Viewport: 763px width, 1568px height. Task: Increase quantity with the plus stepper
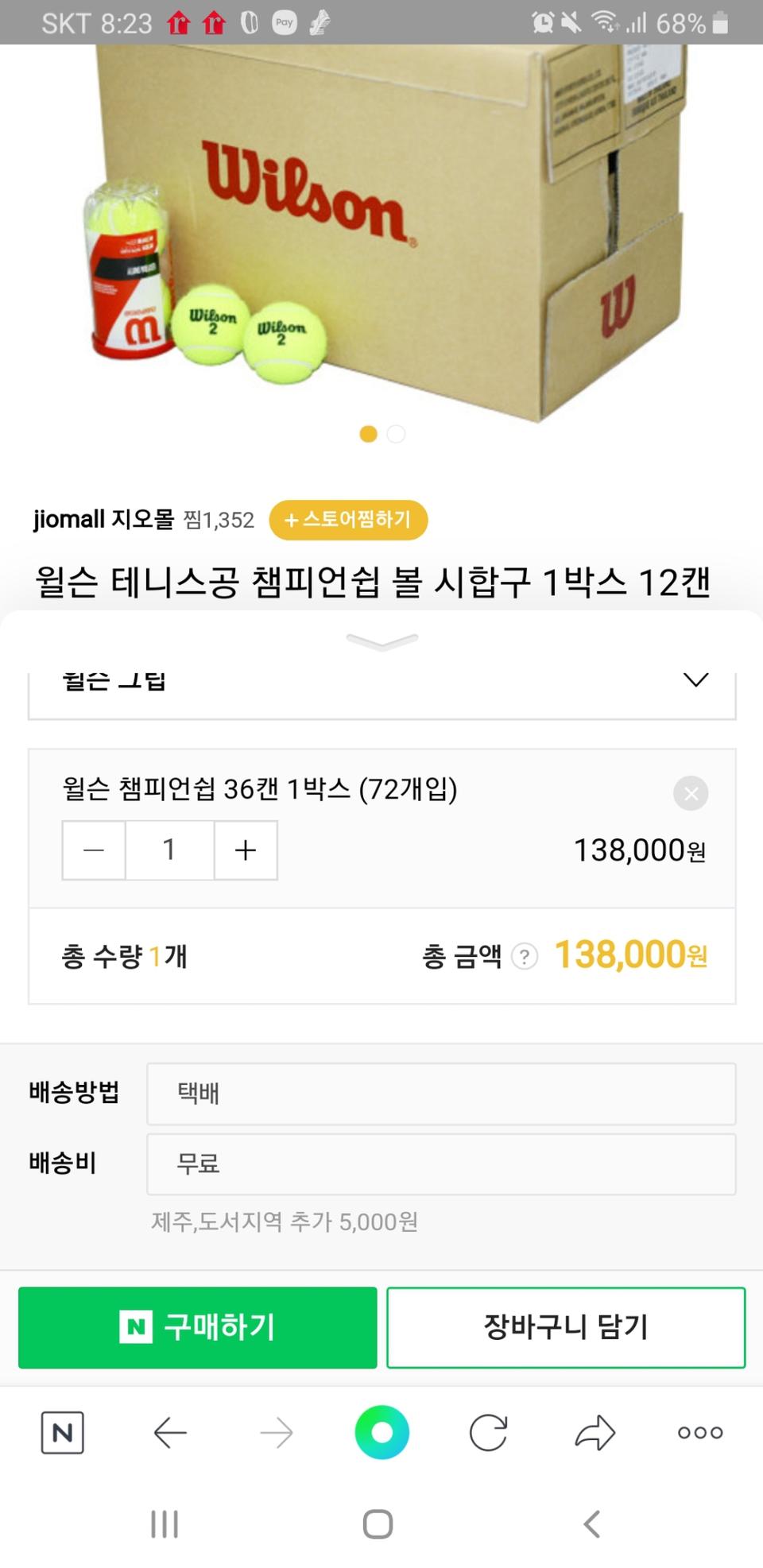(x=246, y=850)
